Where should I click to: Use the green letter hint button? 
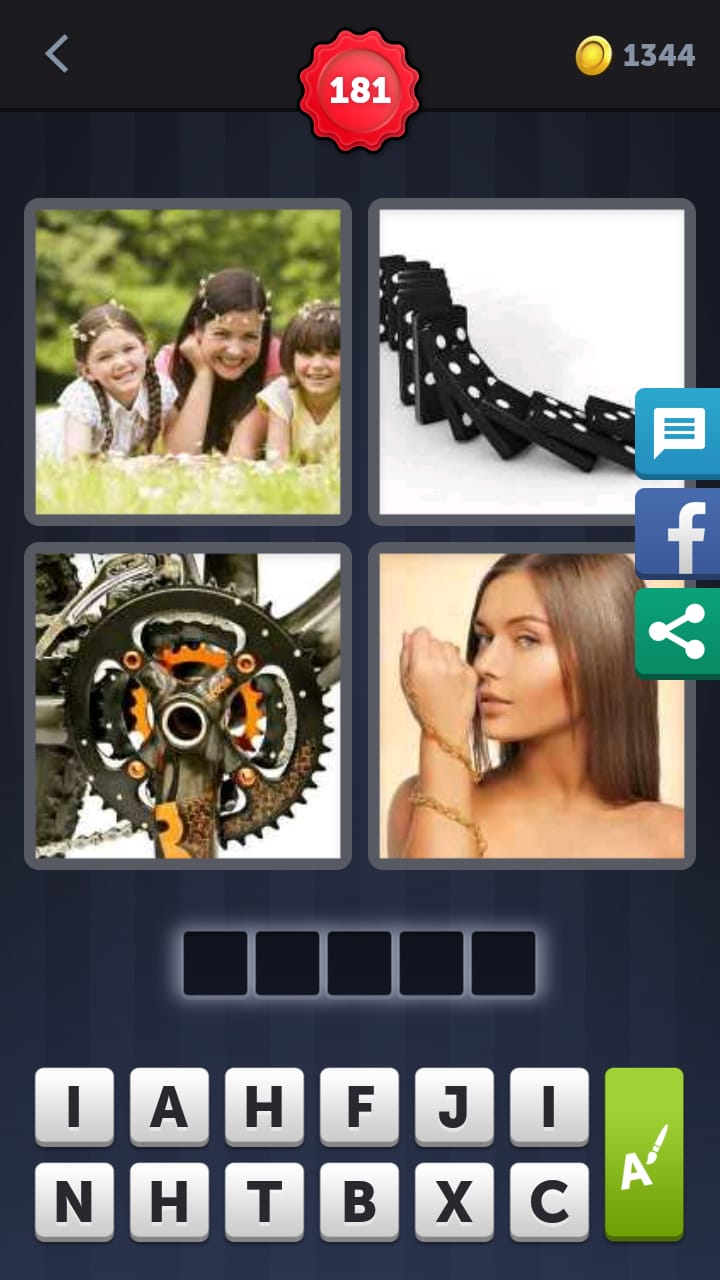(x=644, y=1153)
